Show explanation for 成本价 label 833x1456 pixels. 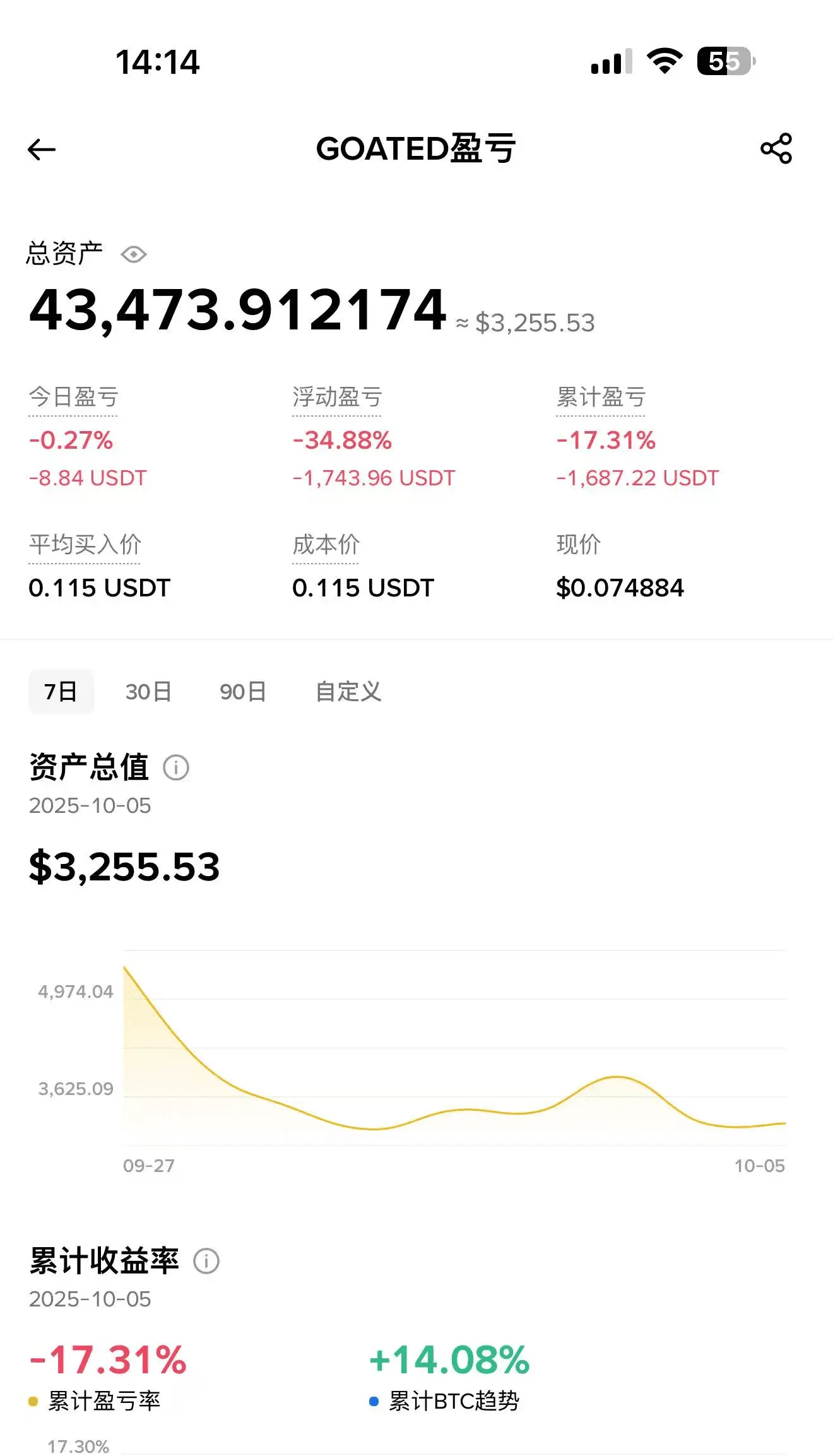pyautogui.click(x=326, y=545)
